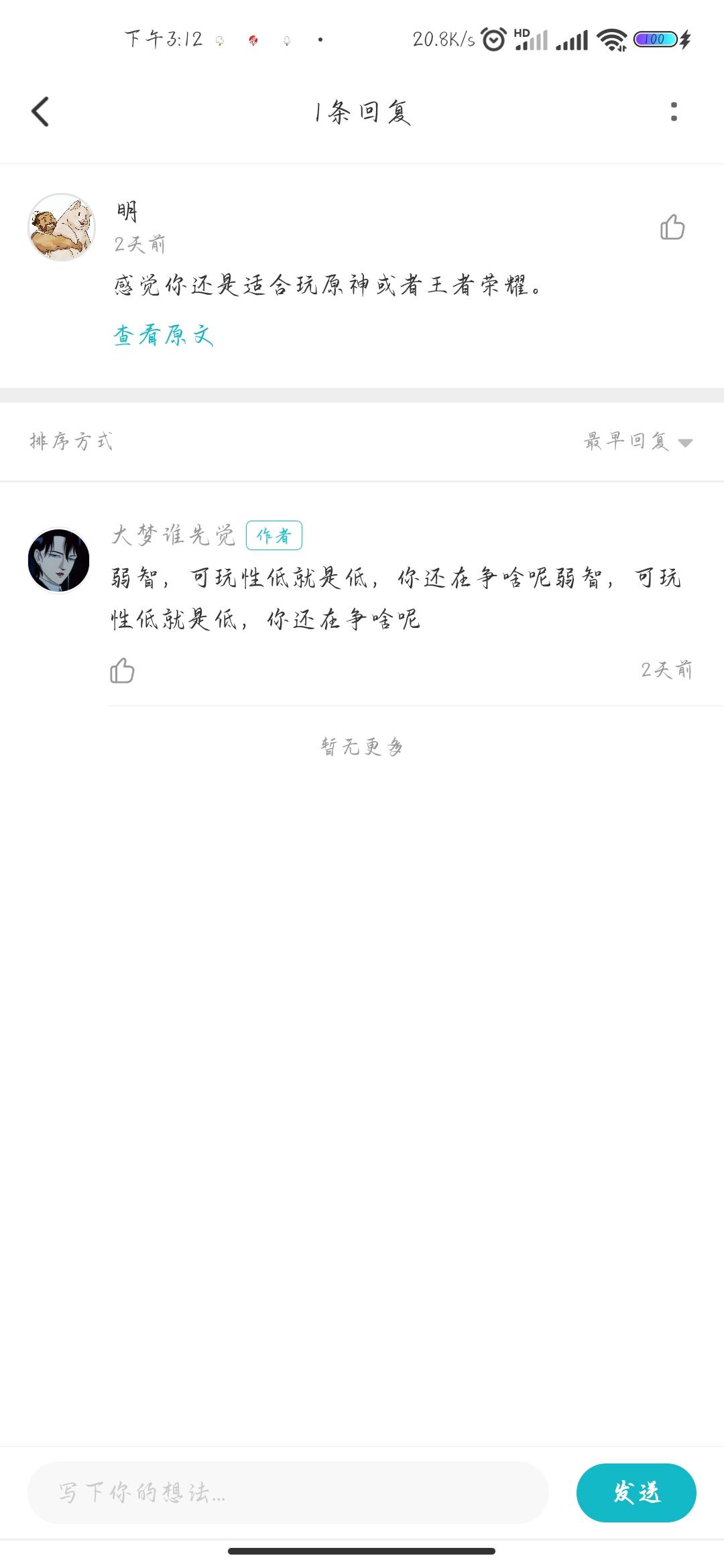Open the three-dot overflow menu
724x1568 pixels.
click(674, 112)
